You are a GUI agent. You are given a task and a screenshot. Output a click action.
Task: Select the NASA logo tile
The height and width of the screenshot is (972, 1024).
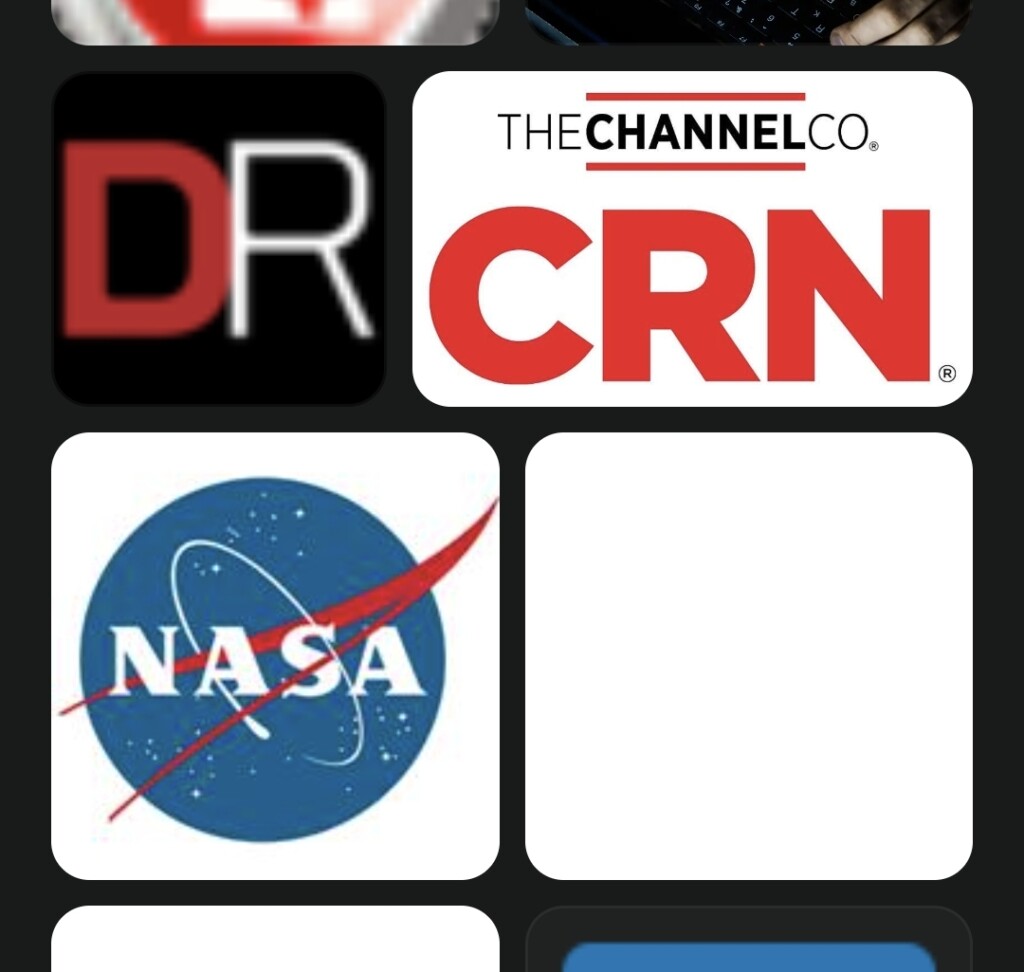coord(275,656)
